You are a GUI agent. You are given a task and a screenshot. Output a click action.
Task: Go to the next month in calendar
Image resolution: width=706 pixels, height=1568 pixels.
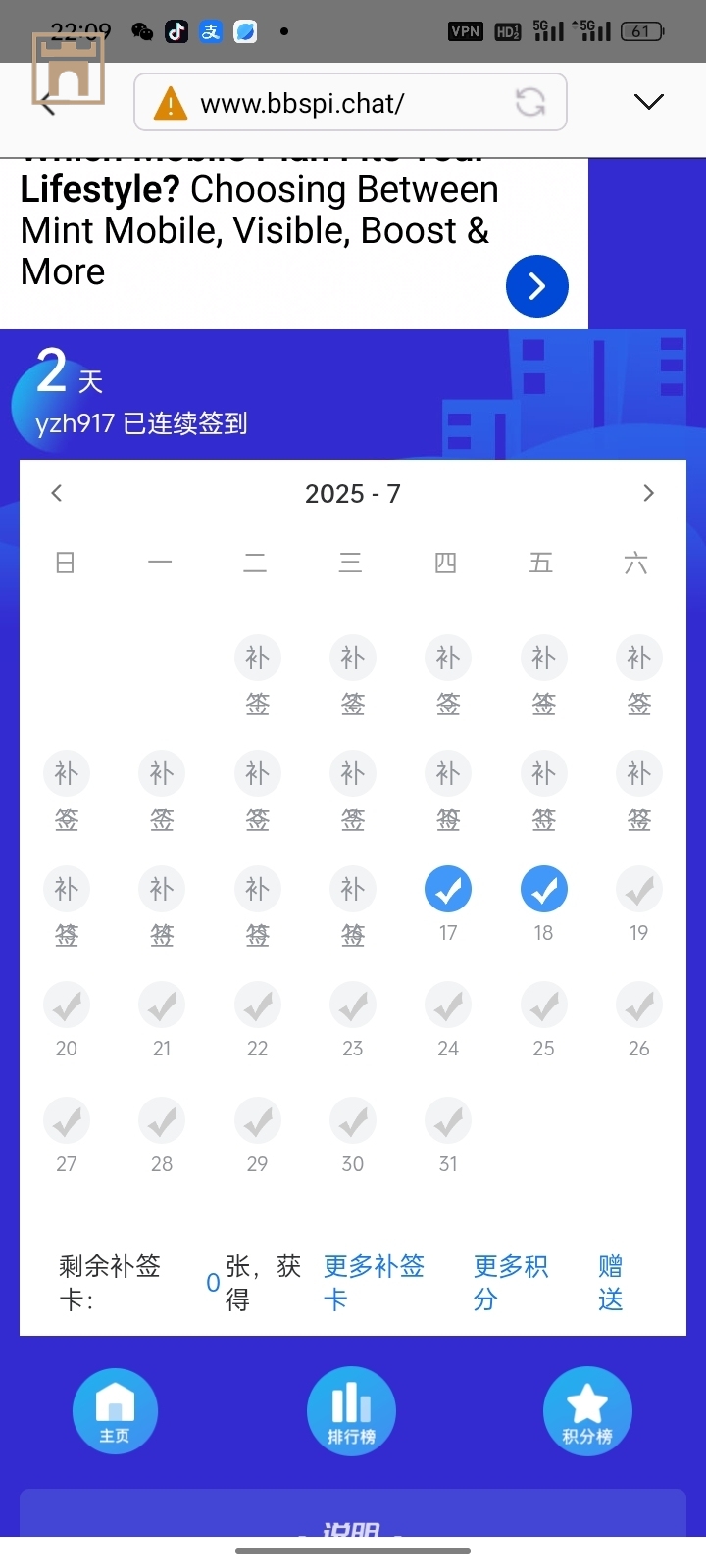tap(648, 493)
